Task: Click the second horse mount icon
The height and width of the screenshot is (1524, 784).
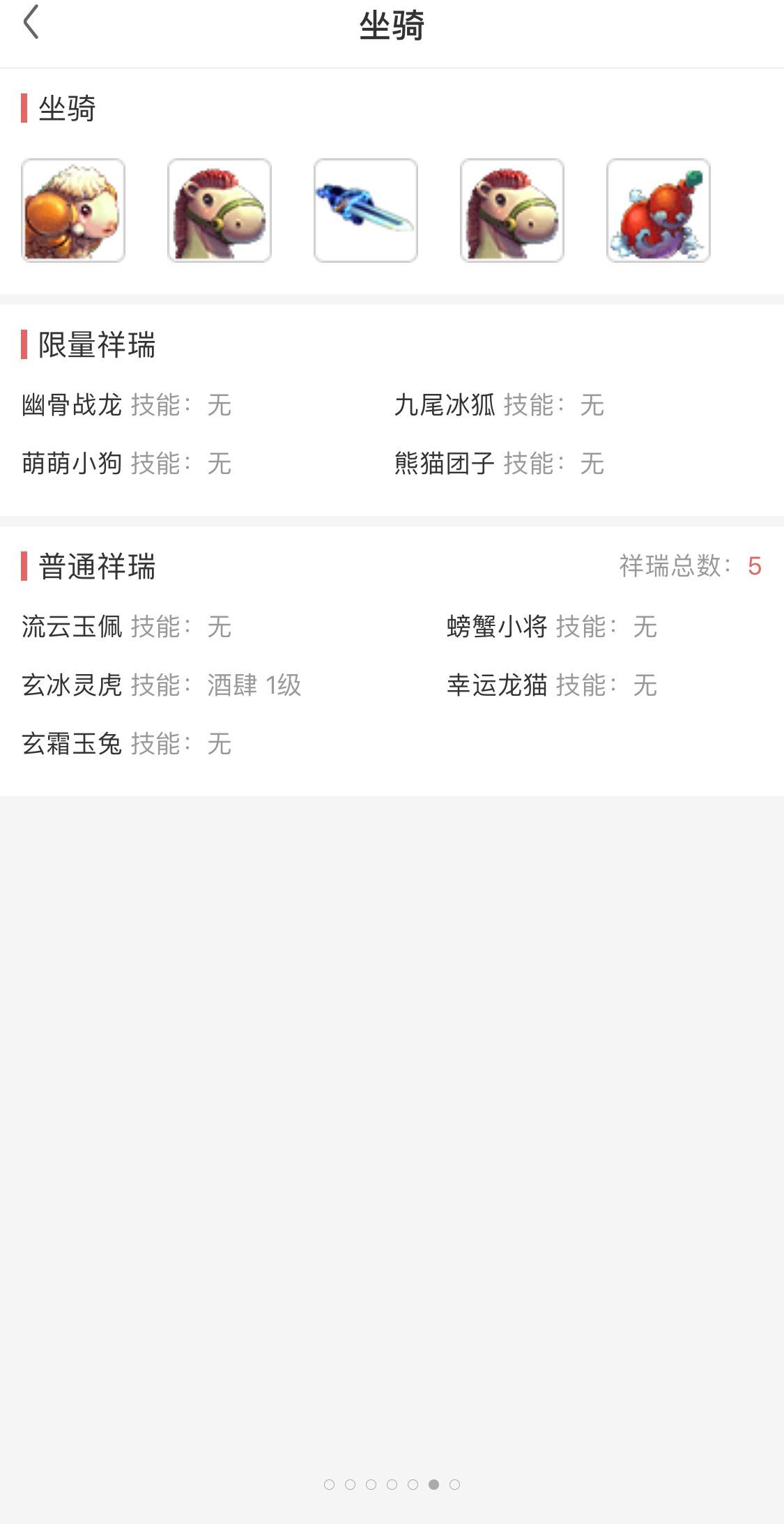Action: coord(512,211)
